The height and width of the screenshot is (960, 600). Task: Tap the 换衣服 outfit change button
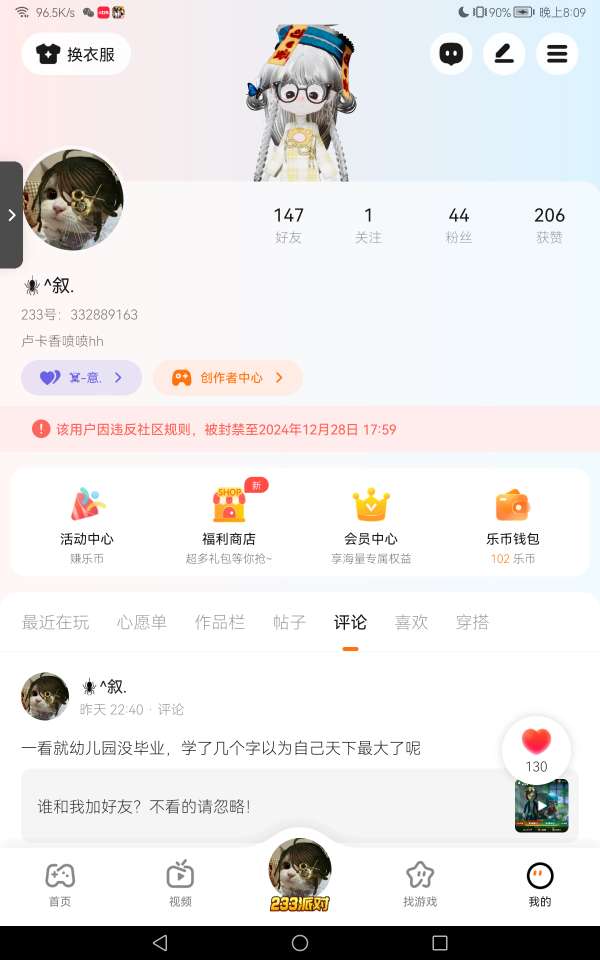76,54
